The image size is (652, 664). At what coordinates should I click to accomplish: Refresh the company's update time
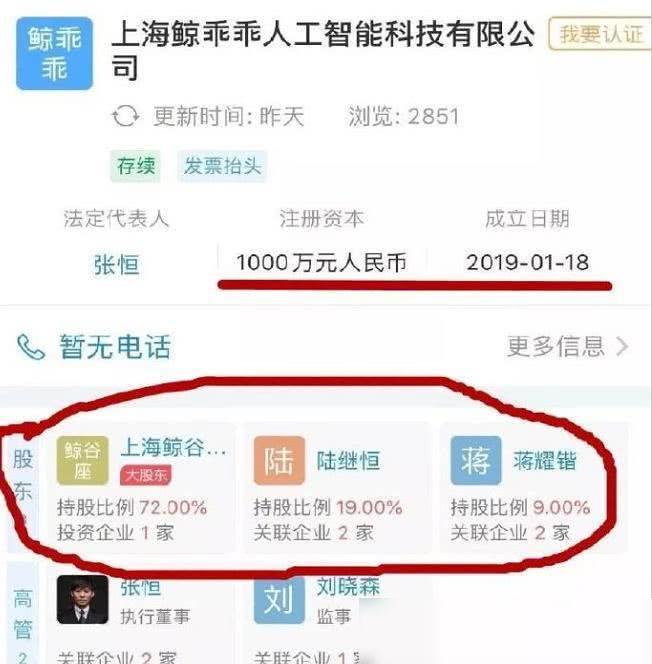(125, 116)
